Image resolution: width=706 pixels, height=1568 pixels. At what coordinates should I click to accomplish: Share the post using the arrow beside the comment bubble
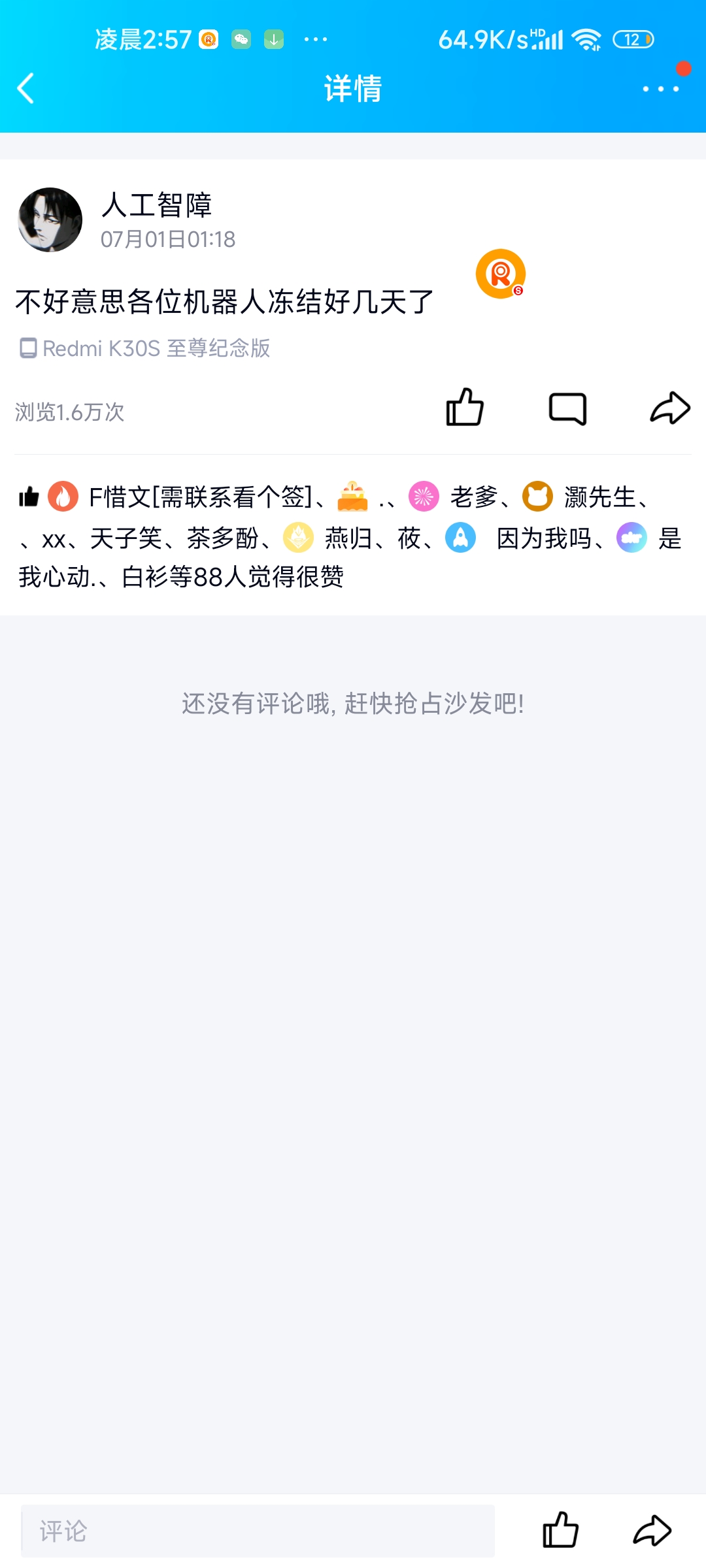[670, 408]
